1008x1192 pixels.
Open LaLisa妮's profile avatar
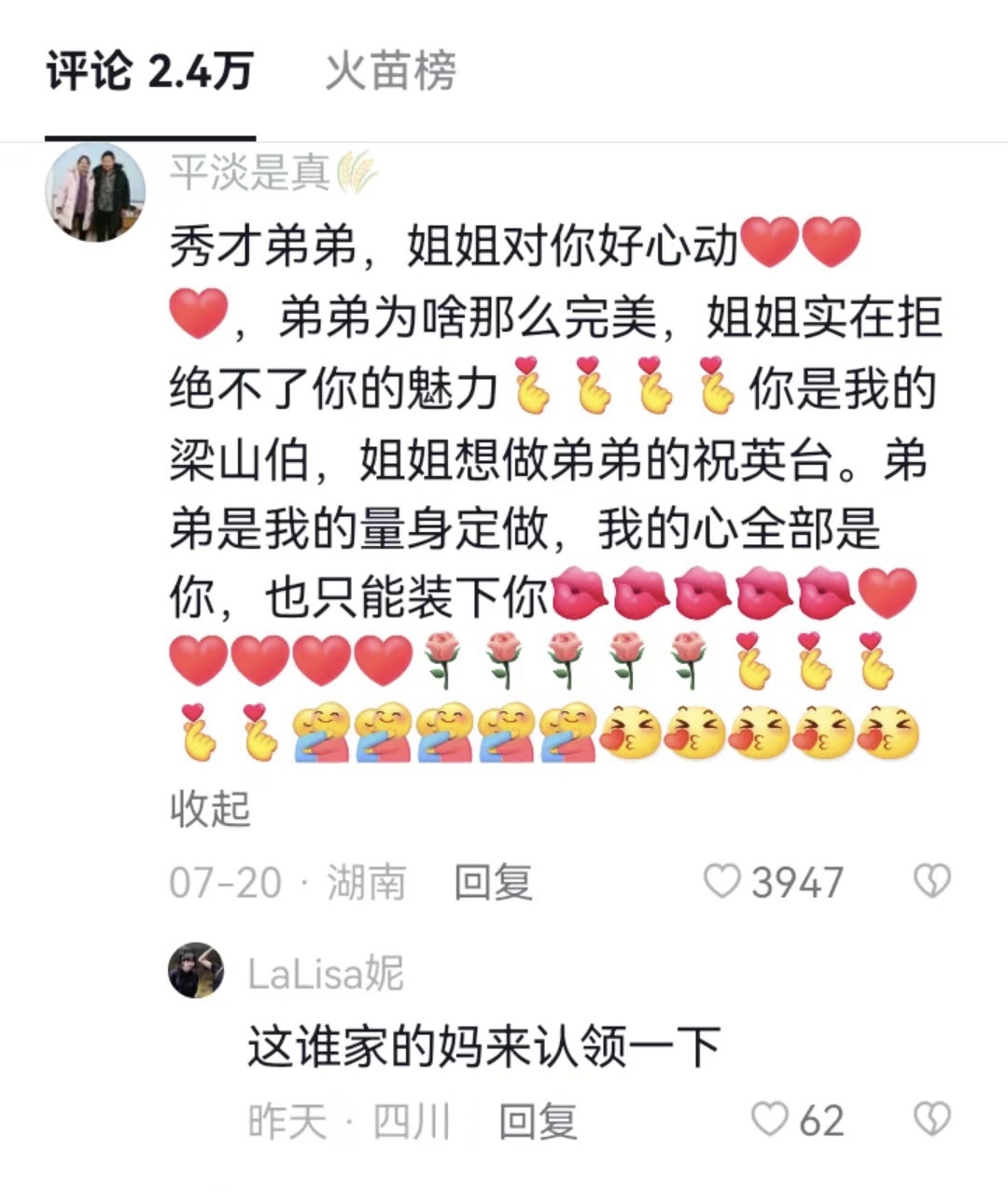coord(196,971)
